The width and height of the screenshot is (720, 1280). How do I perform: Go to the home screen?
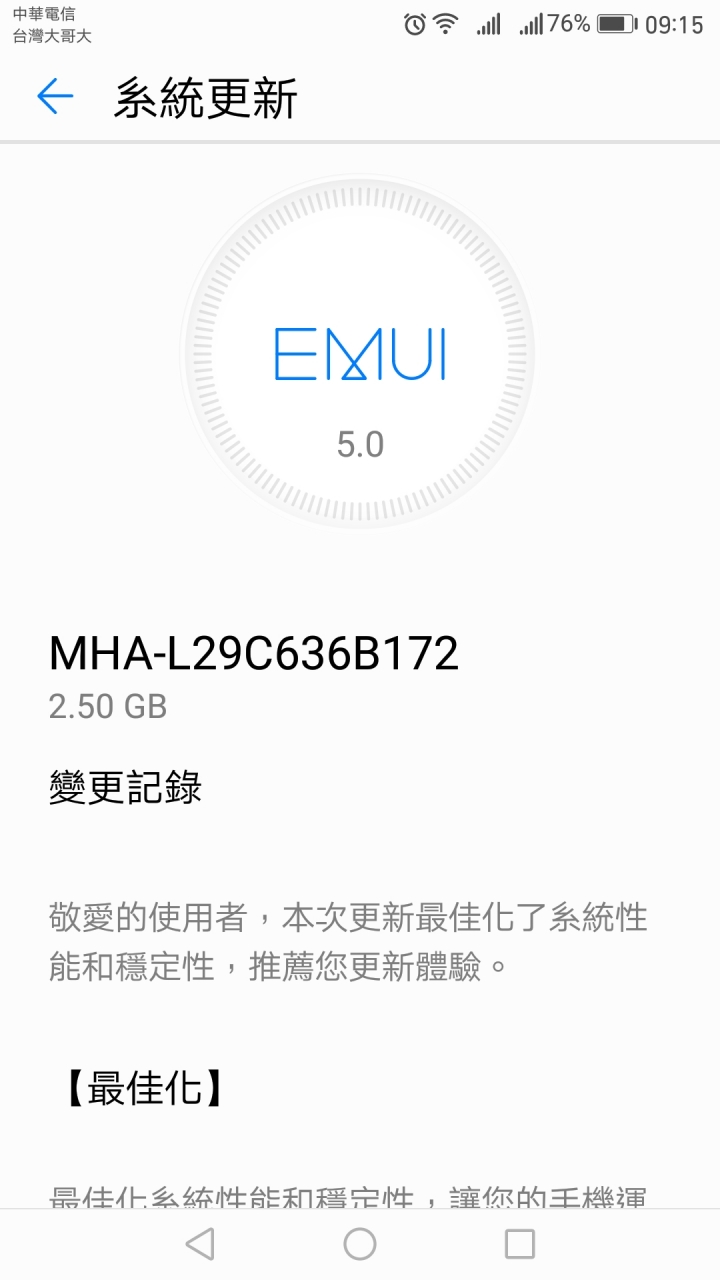tap(360, 1244)
